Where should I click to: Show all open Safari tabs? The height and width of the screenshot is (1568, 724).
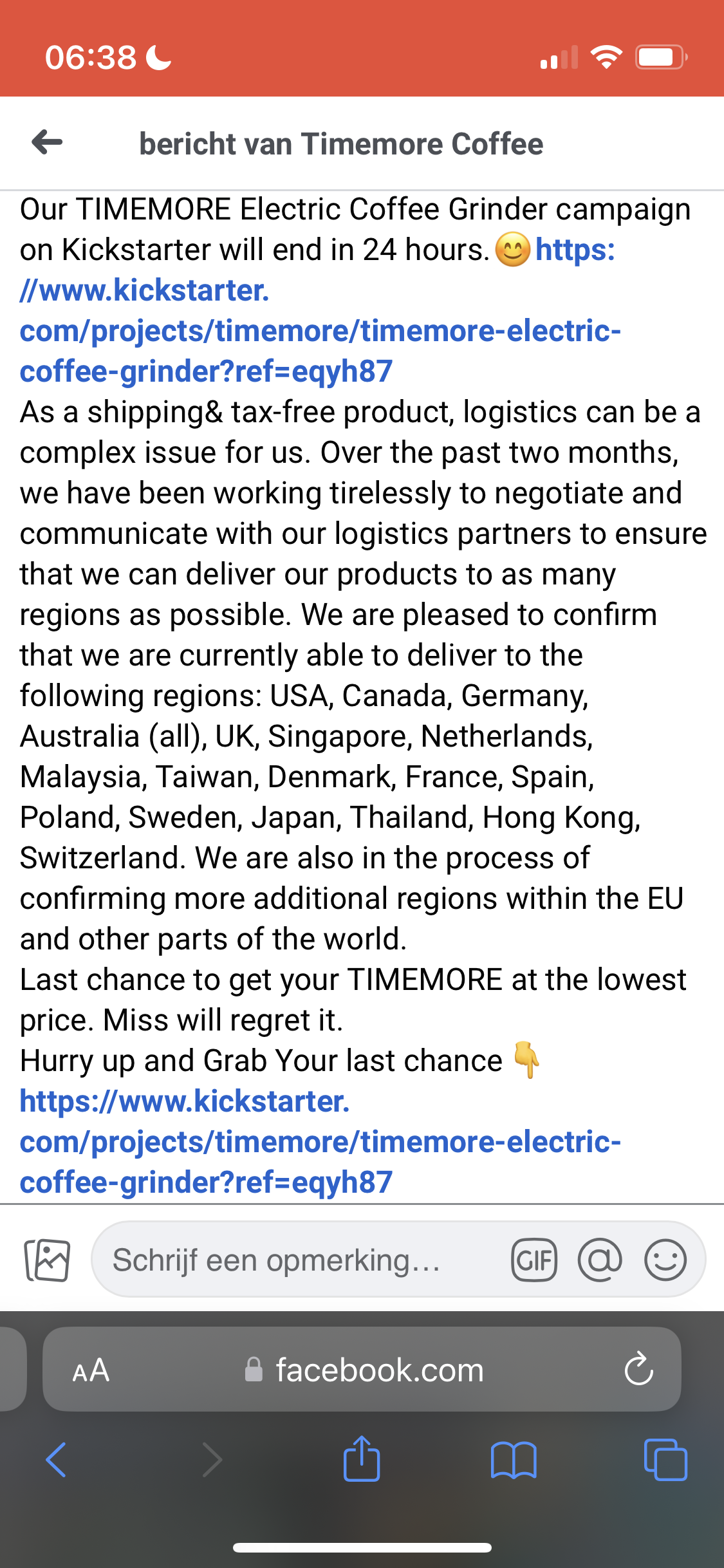665,1459
